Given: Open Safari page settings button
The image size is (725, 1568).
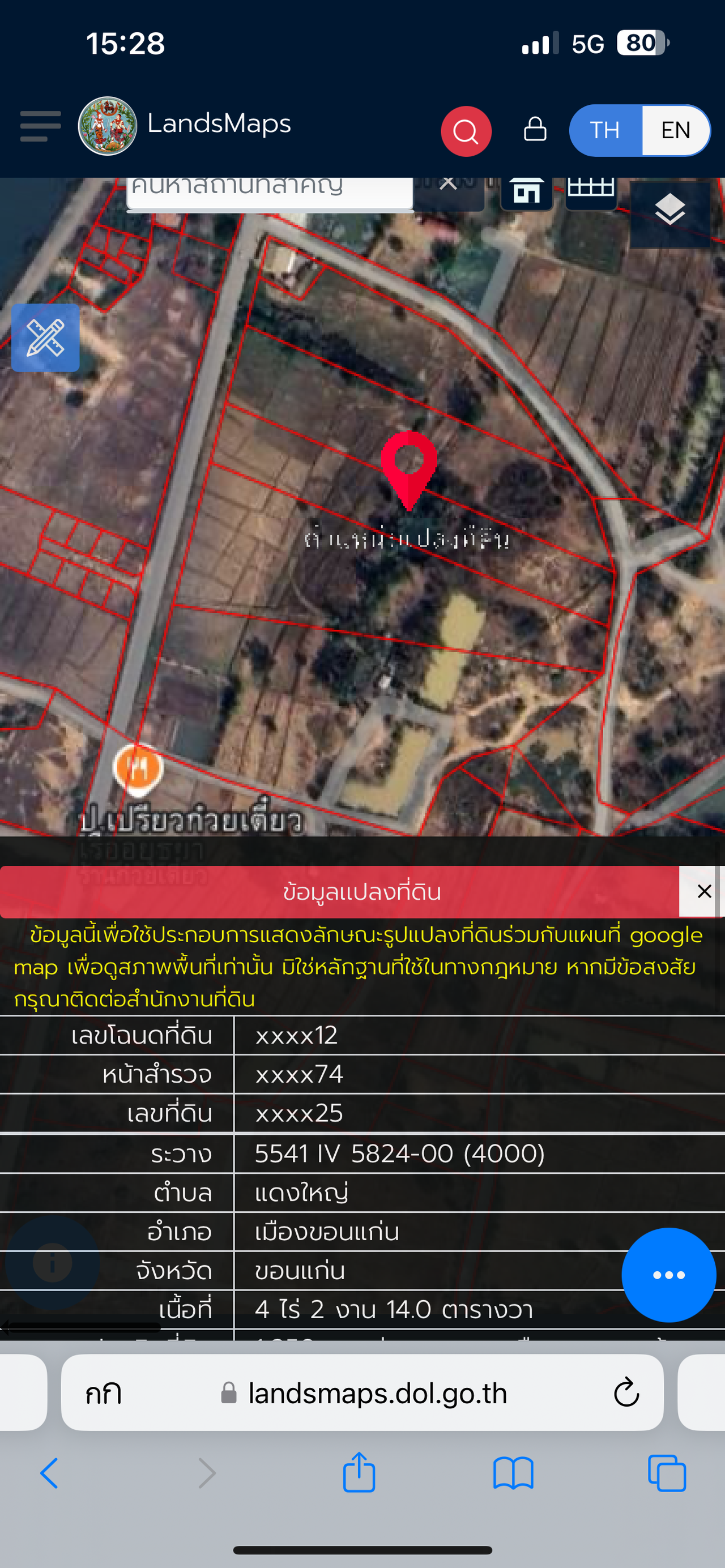Looking at the screenshot, I should point(104,1392).
